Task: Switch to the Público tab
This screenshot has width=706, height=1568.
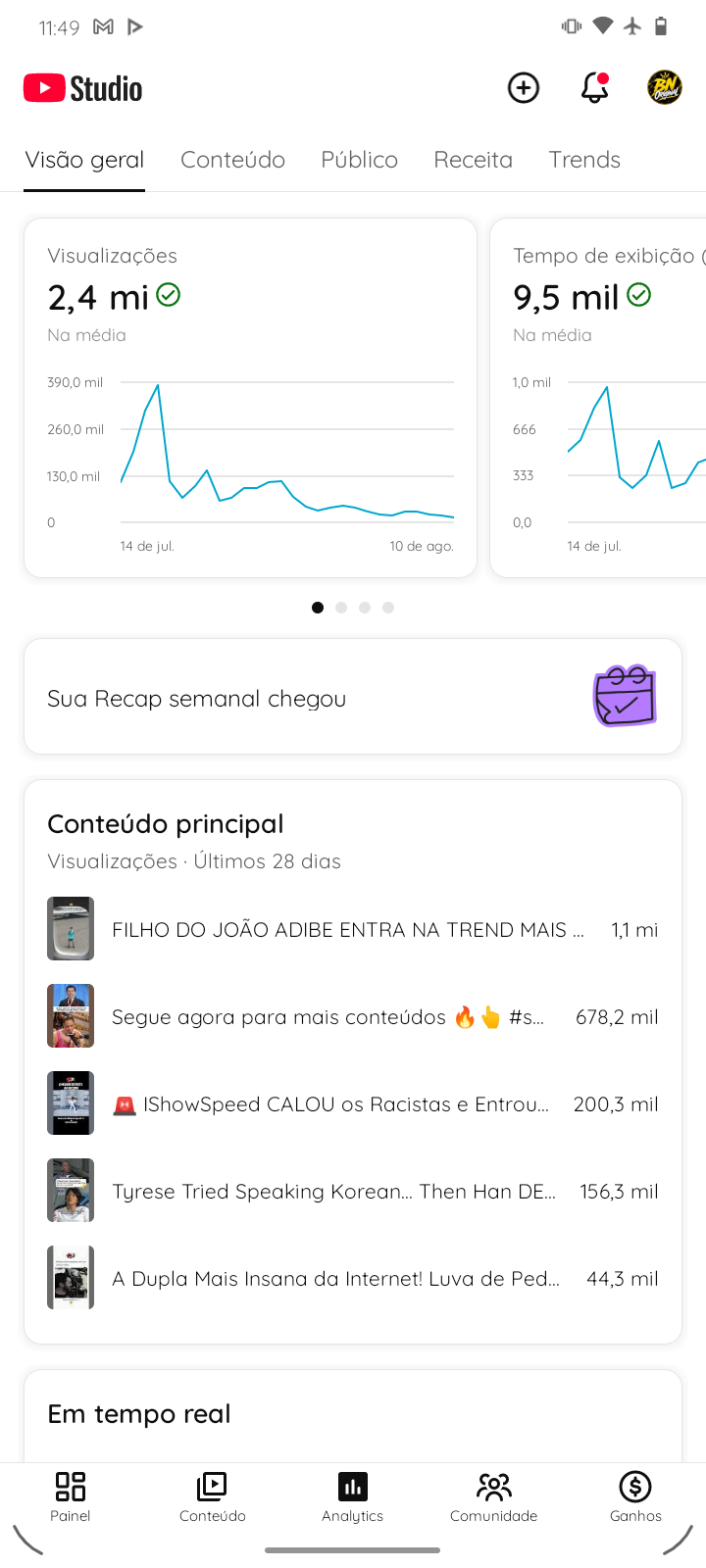Action: (x=360, y=160)
